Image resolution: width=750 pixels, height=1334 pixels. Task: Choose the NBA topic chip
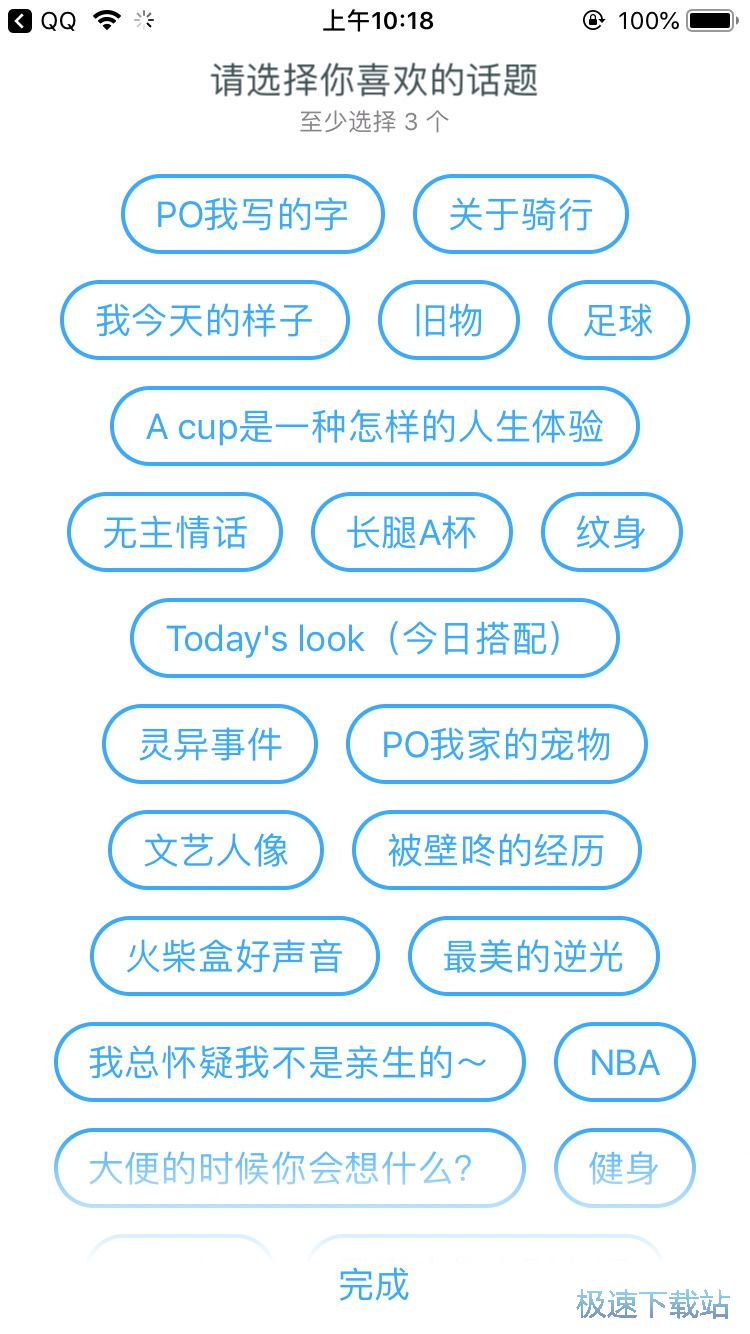[x=624, y=1062]
